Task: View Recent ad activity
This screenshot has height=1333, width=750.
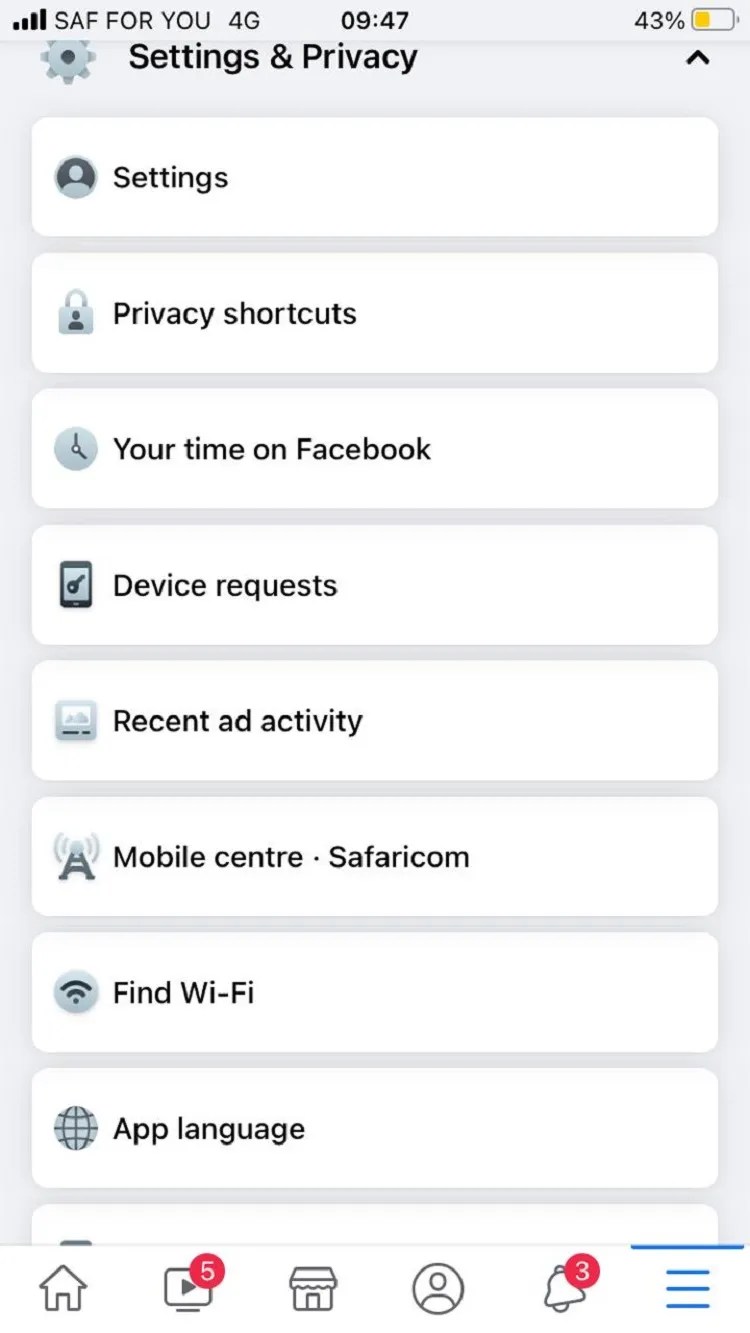Action: point(375,720)
